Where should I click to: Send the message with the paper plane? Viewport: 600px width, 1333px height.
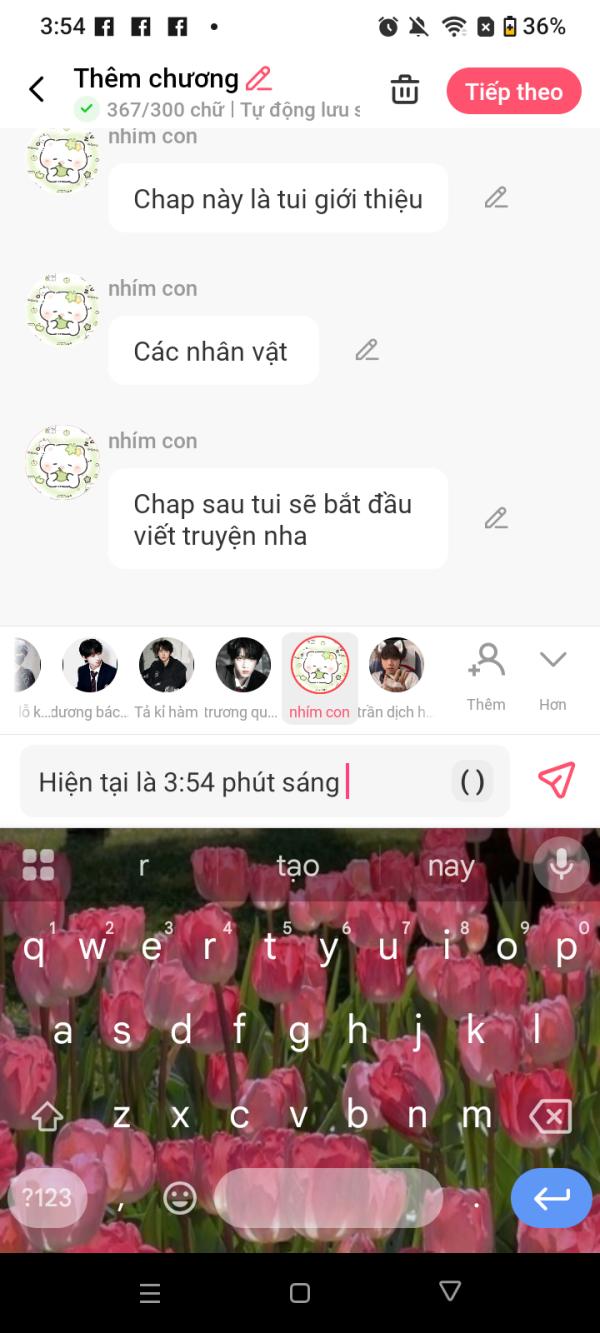[556, 780]
